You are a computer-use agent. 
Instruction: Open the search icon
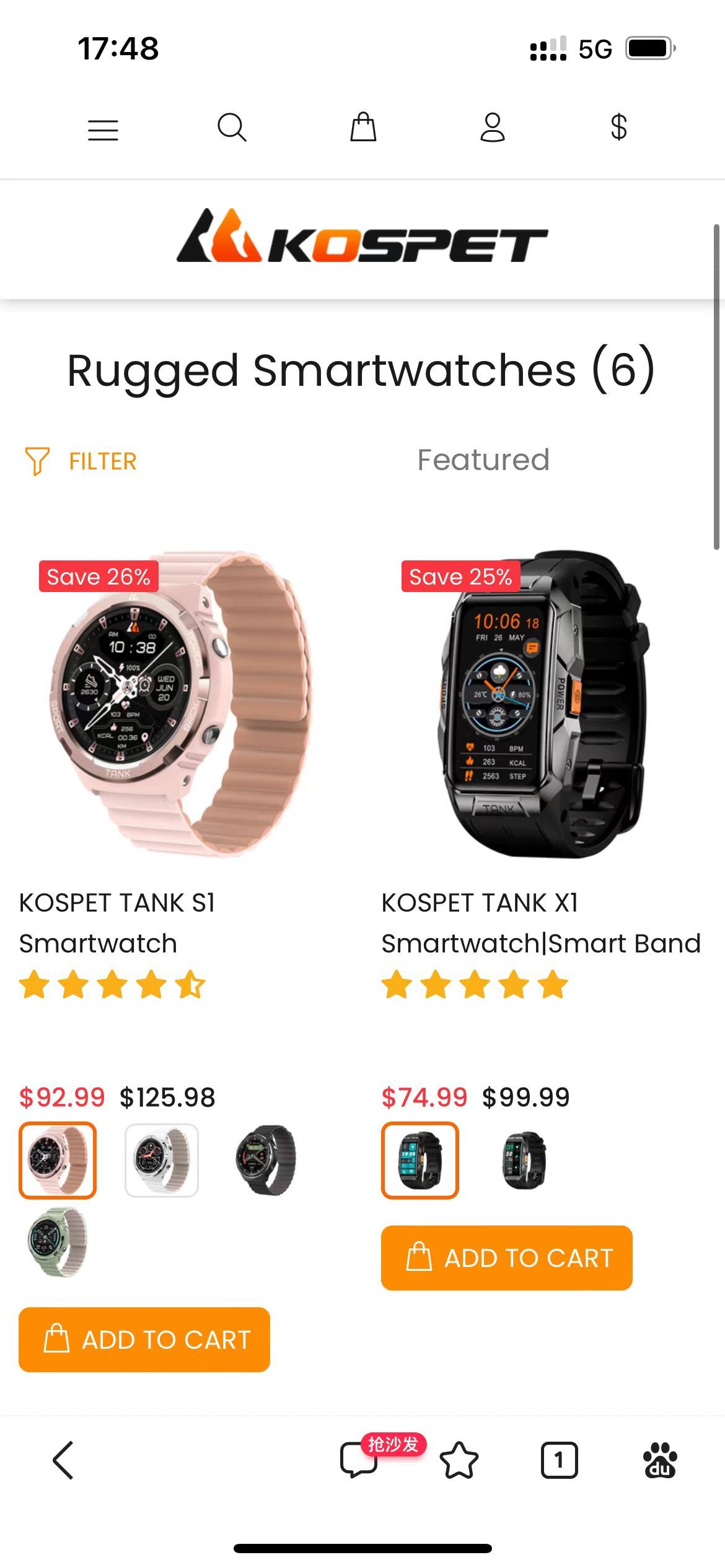(x=232, y=128)
